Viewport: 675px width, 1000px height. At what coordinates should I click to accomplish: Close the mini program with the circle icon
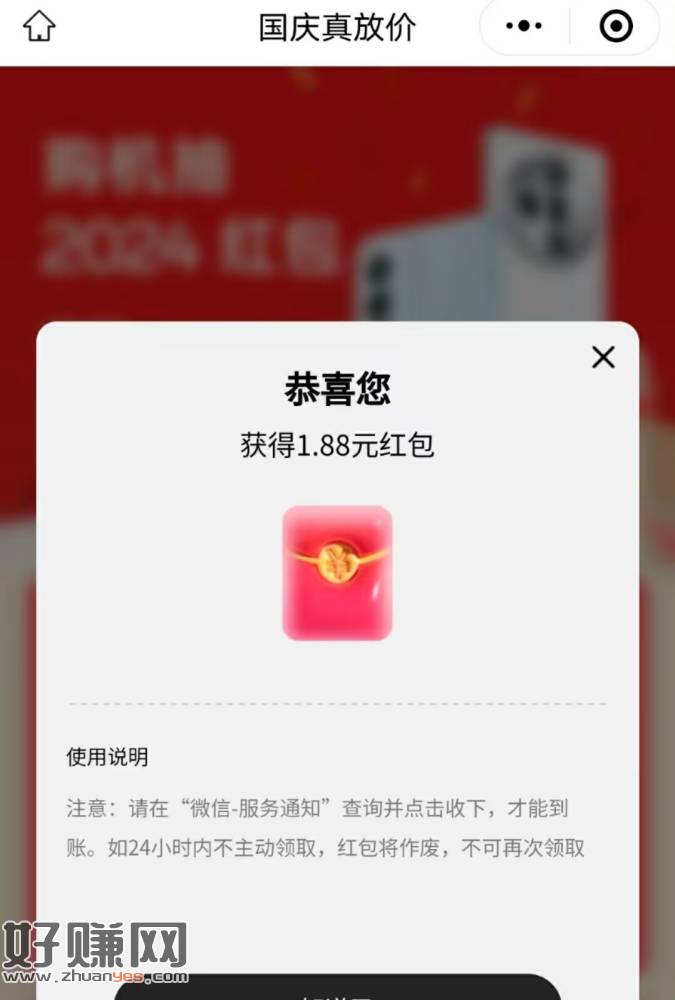click(x=616, y=27)
